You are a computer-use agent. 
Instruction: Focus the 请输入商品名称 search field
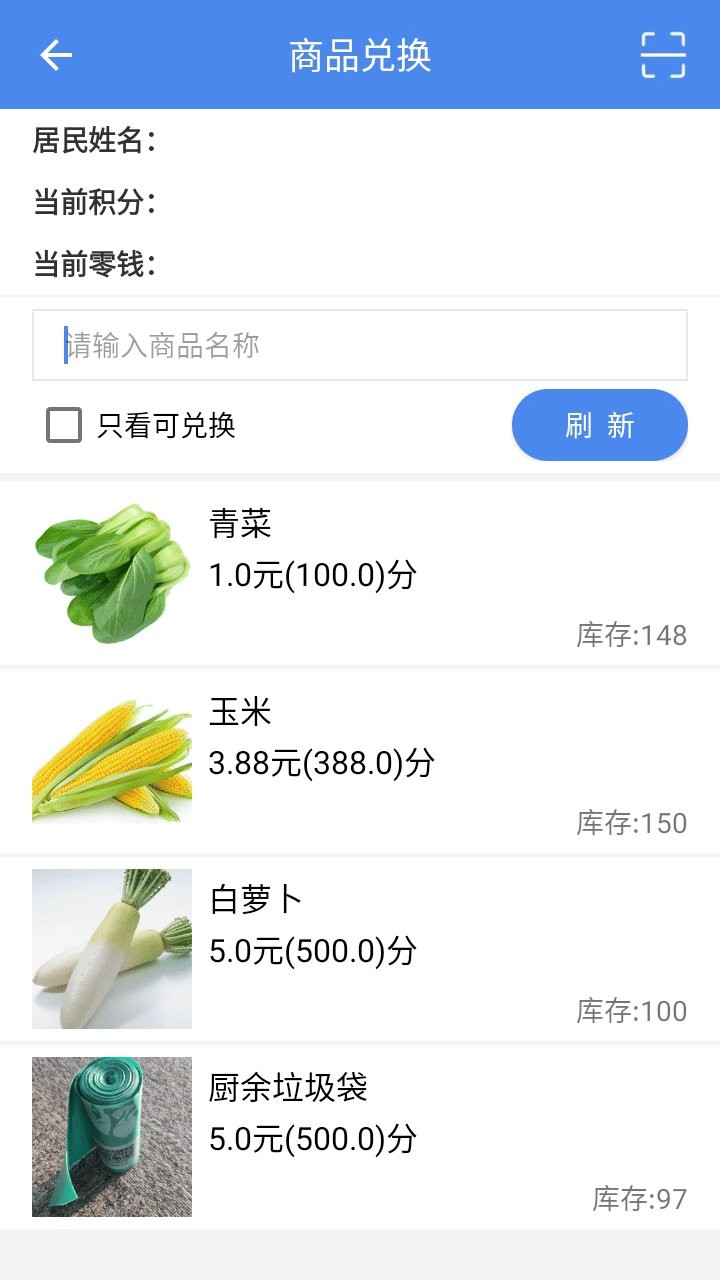coord(360,345)
